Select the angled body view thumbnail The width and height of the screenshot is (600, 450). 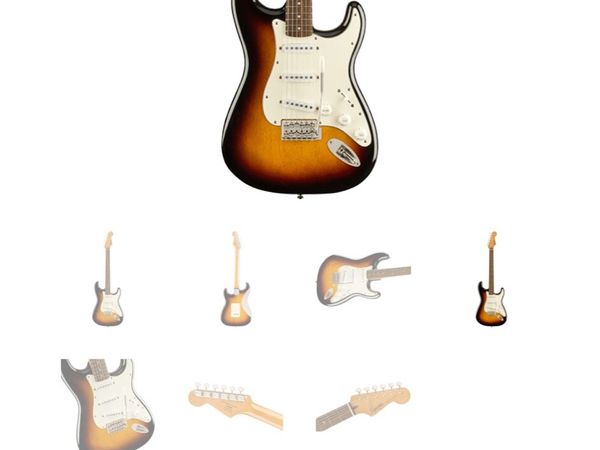(x=363, y=279)
